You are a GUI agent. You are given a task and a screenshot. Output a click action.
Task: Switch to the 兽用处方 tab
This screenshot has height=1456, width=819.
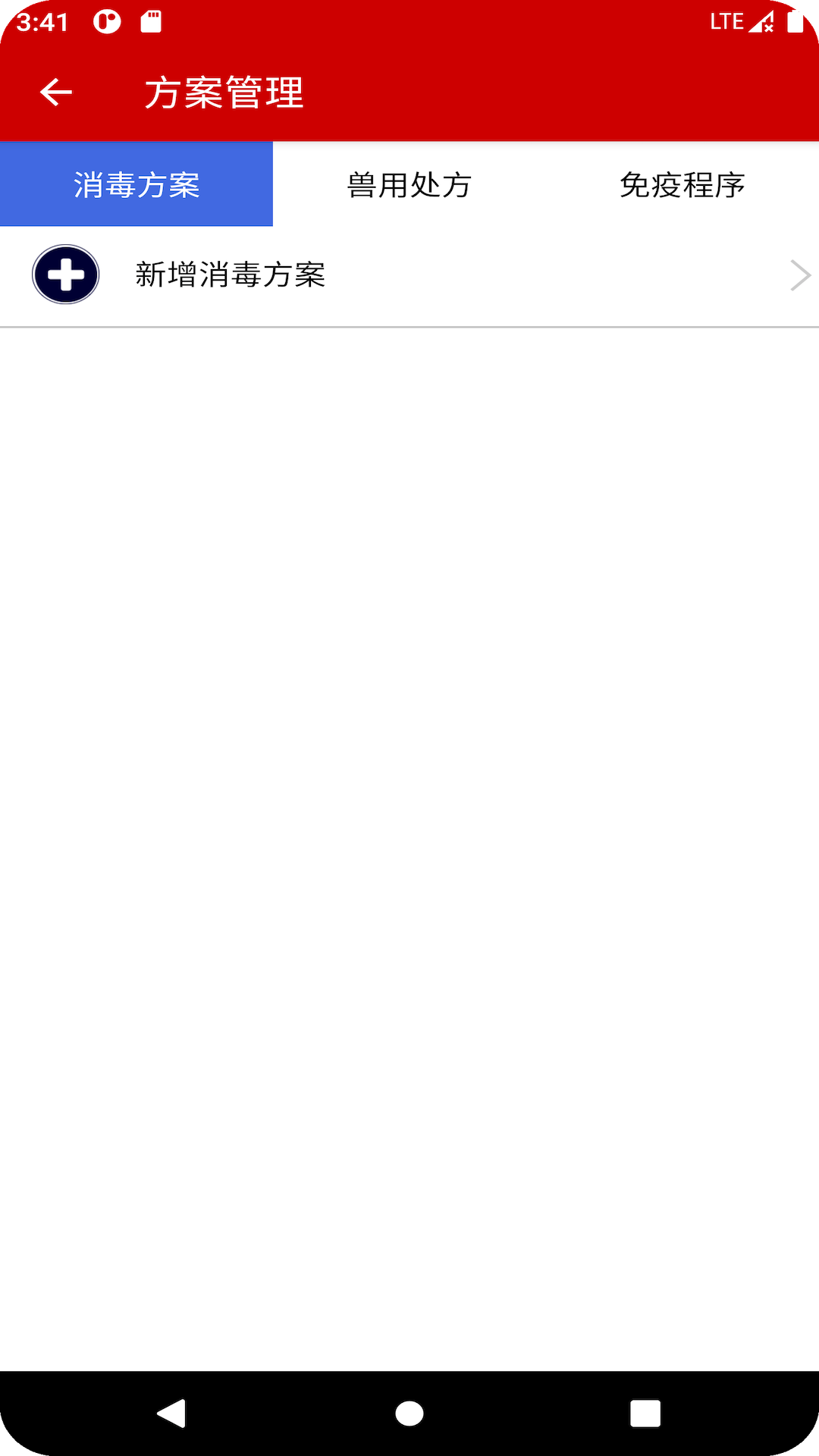[409, 185]
